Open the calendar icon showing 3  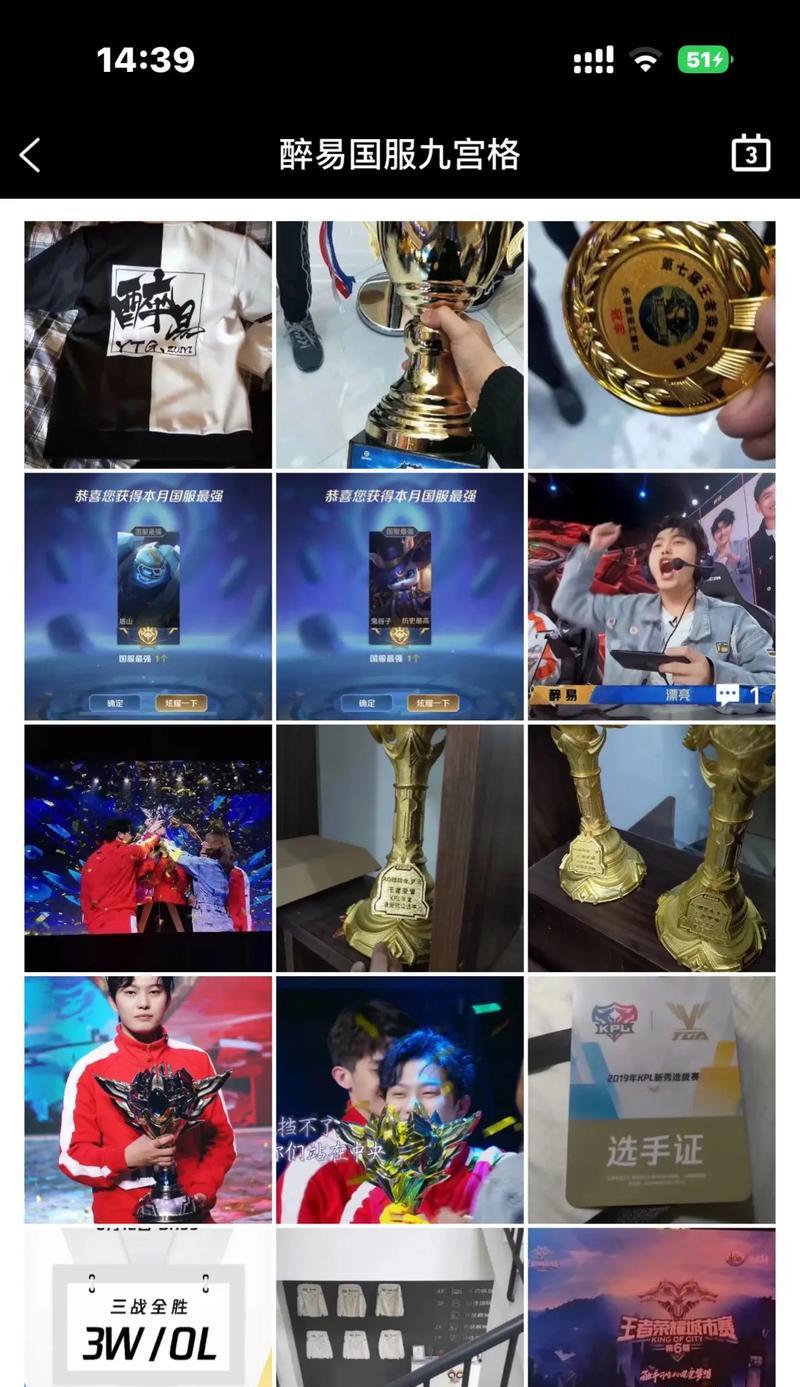pos(750,154)
